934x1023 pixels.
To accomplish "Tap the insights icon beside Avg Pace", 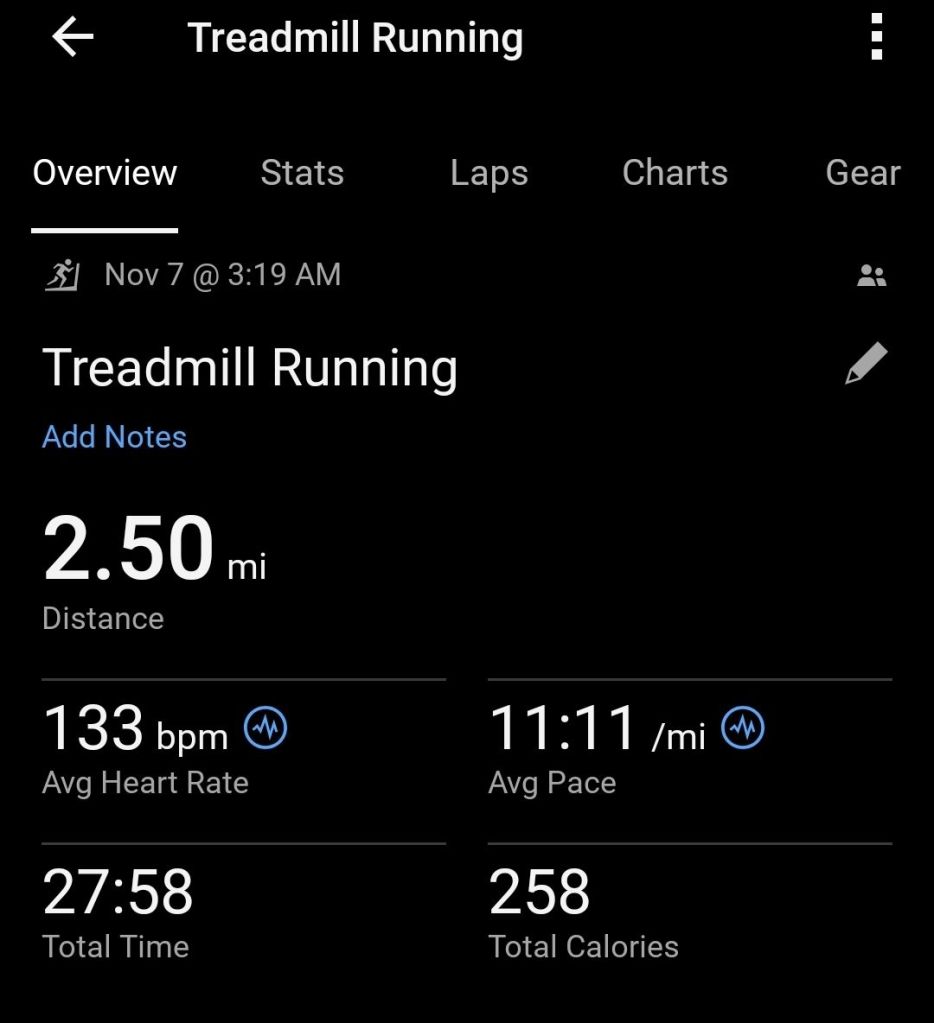I will (743, 729).
